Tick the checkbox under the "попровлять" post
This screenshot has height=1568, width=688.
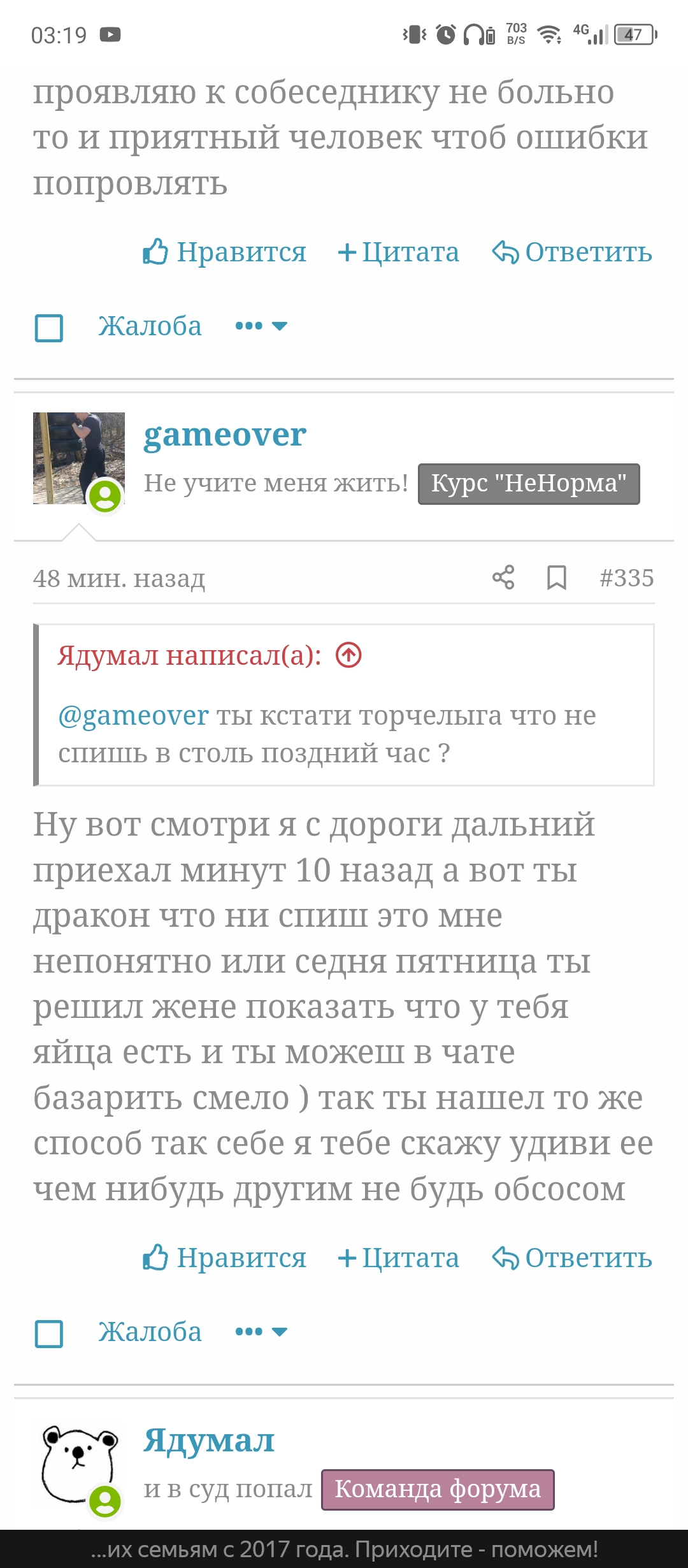pos(48,328)
